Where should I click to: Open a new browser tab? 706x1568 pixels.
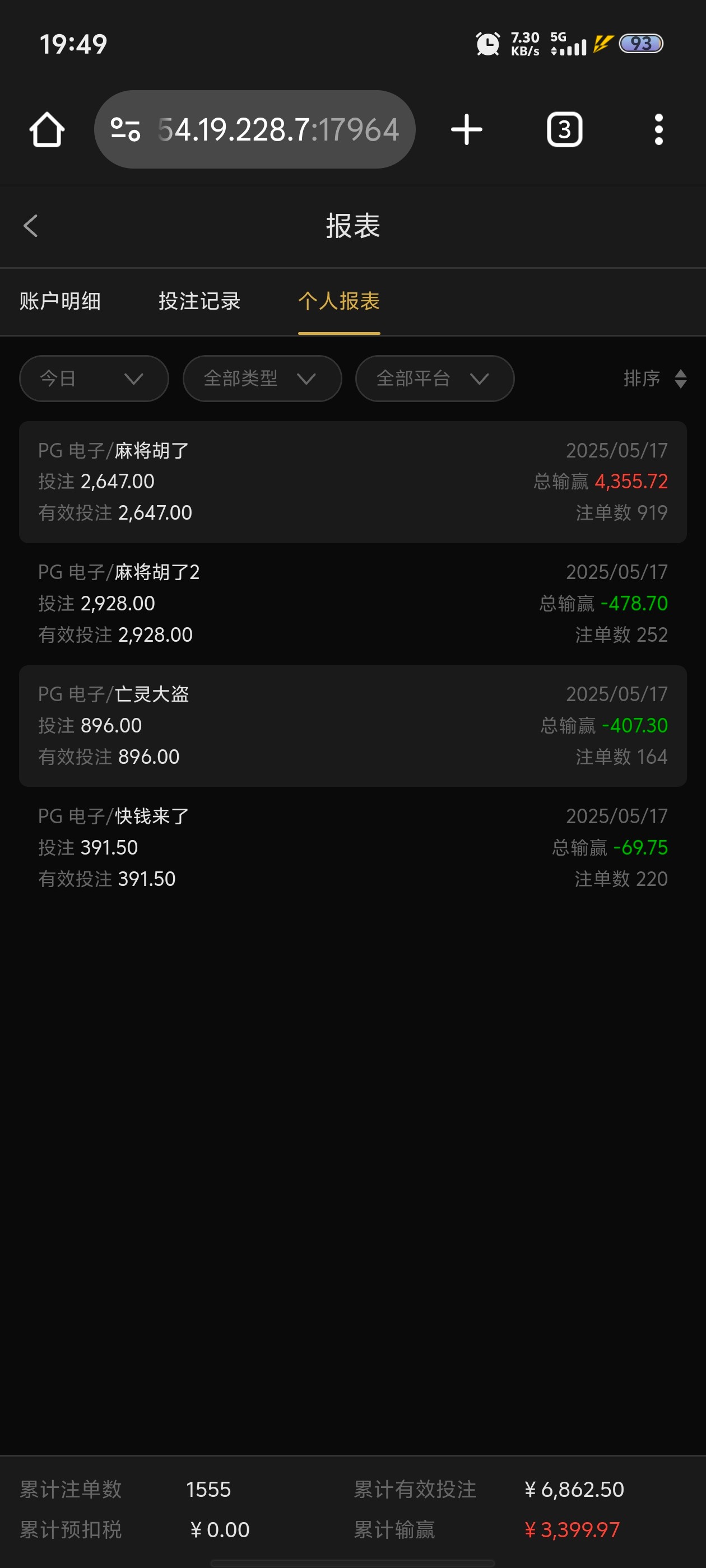pos(467,130)
